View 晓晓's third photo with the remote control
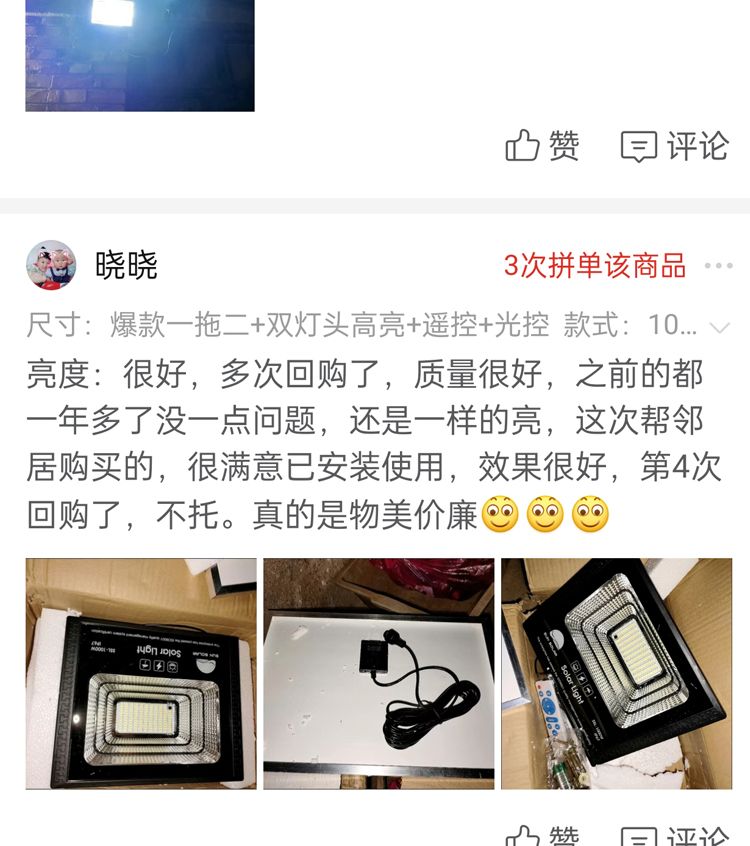 617,673
